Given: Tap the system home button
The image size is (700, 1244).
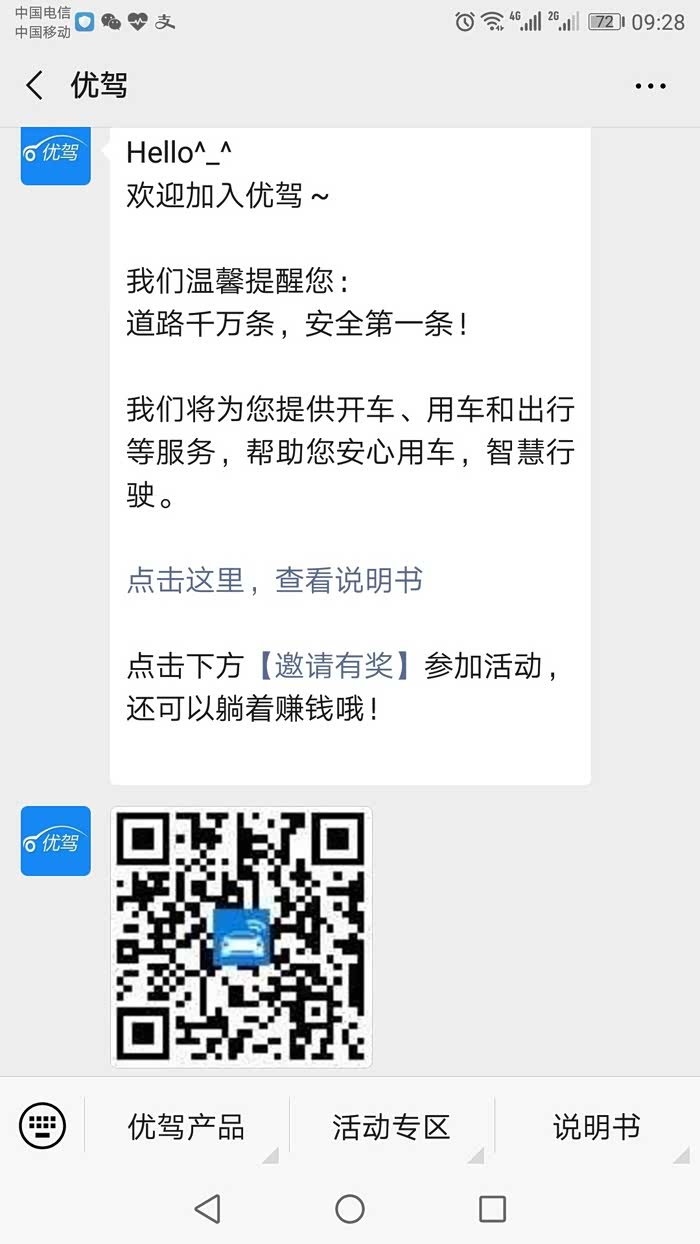Looking at the screenshot, I should [x=350, y=1209].
